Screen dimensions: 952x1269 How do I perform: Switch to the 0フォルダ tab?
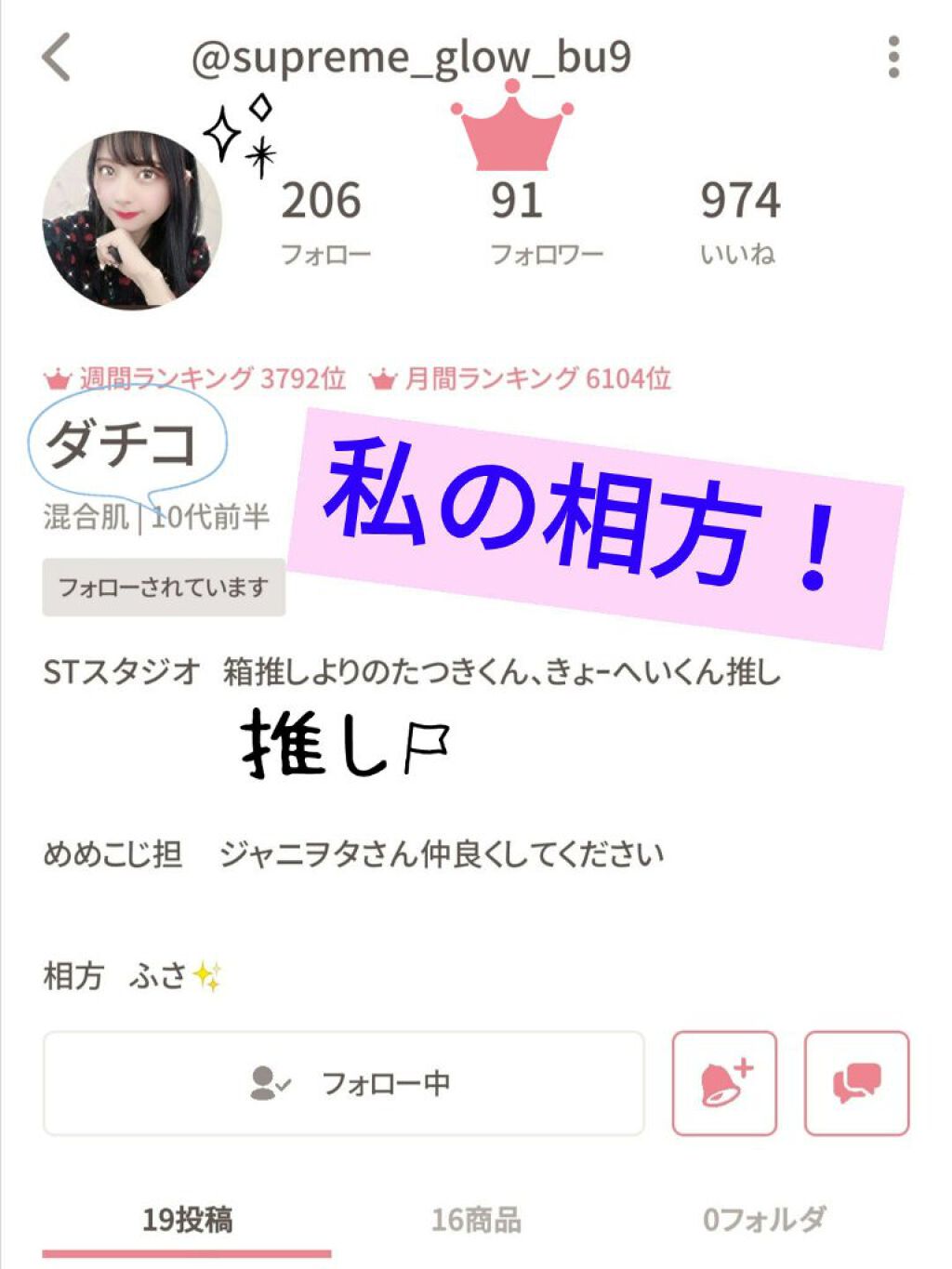tap(764, 1220)
